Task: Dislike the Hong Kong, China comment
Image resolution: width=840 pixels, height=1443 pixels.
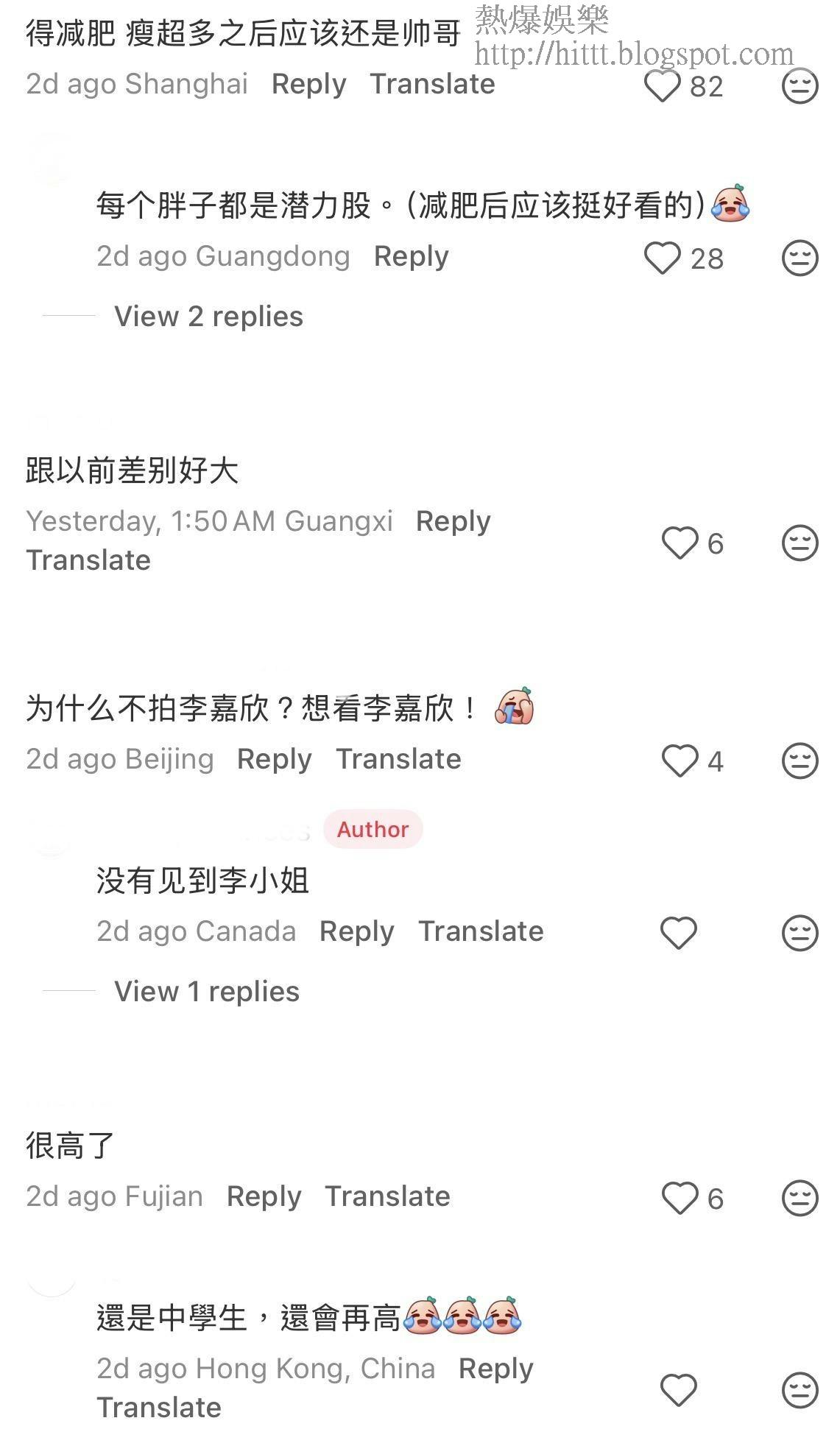Action: pos(800,1390)
